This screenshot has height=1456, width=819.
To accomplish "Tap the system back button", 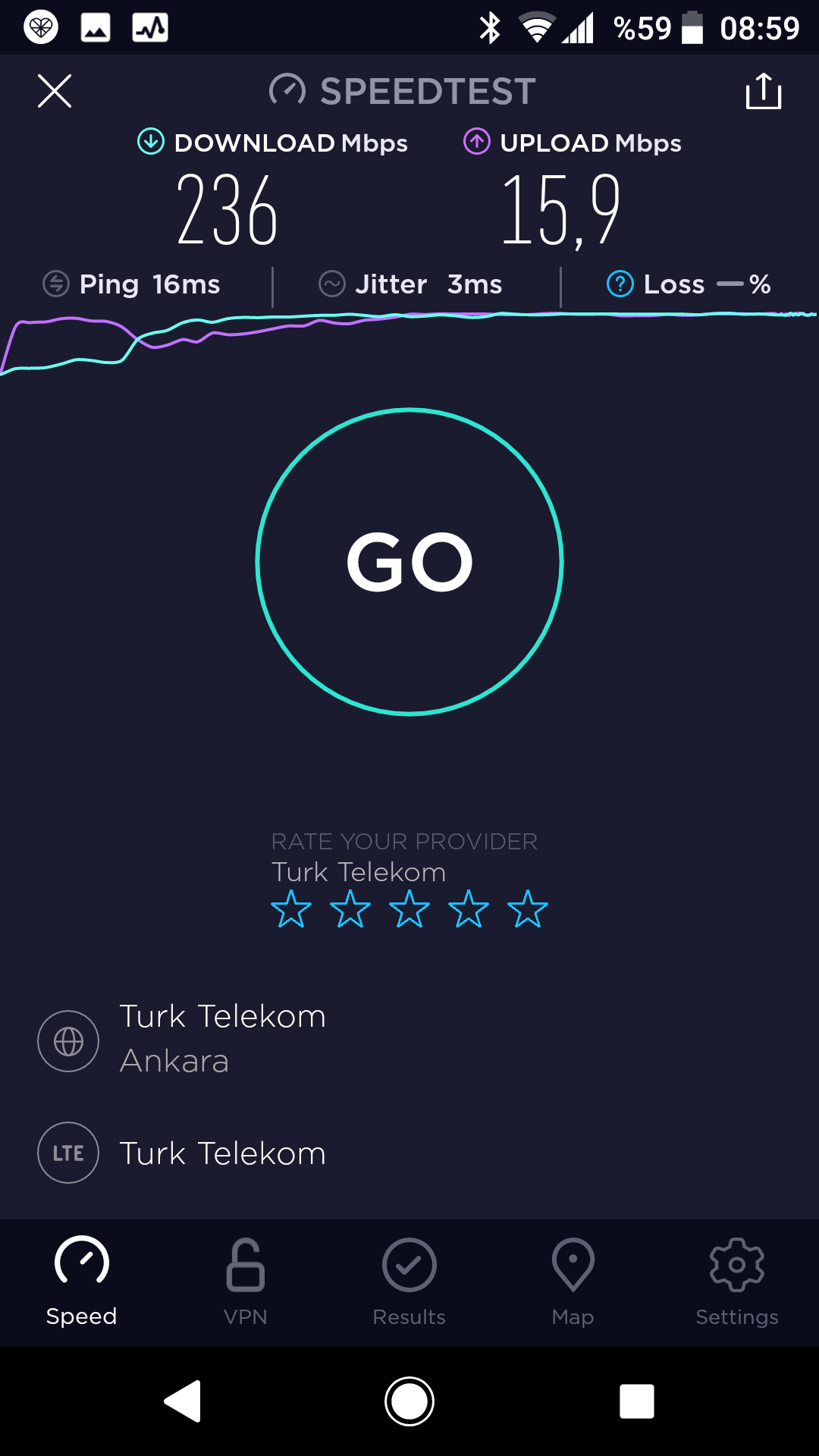I will click(183, 1401).
